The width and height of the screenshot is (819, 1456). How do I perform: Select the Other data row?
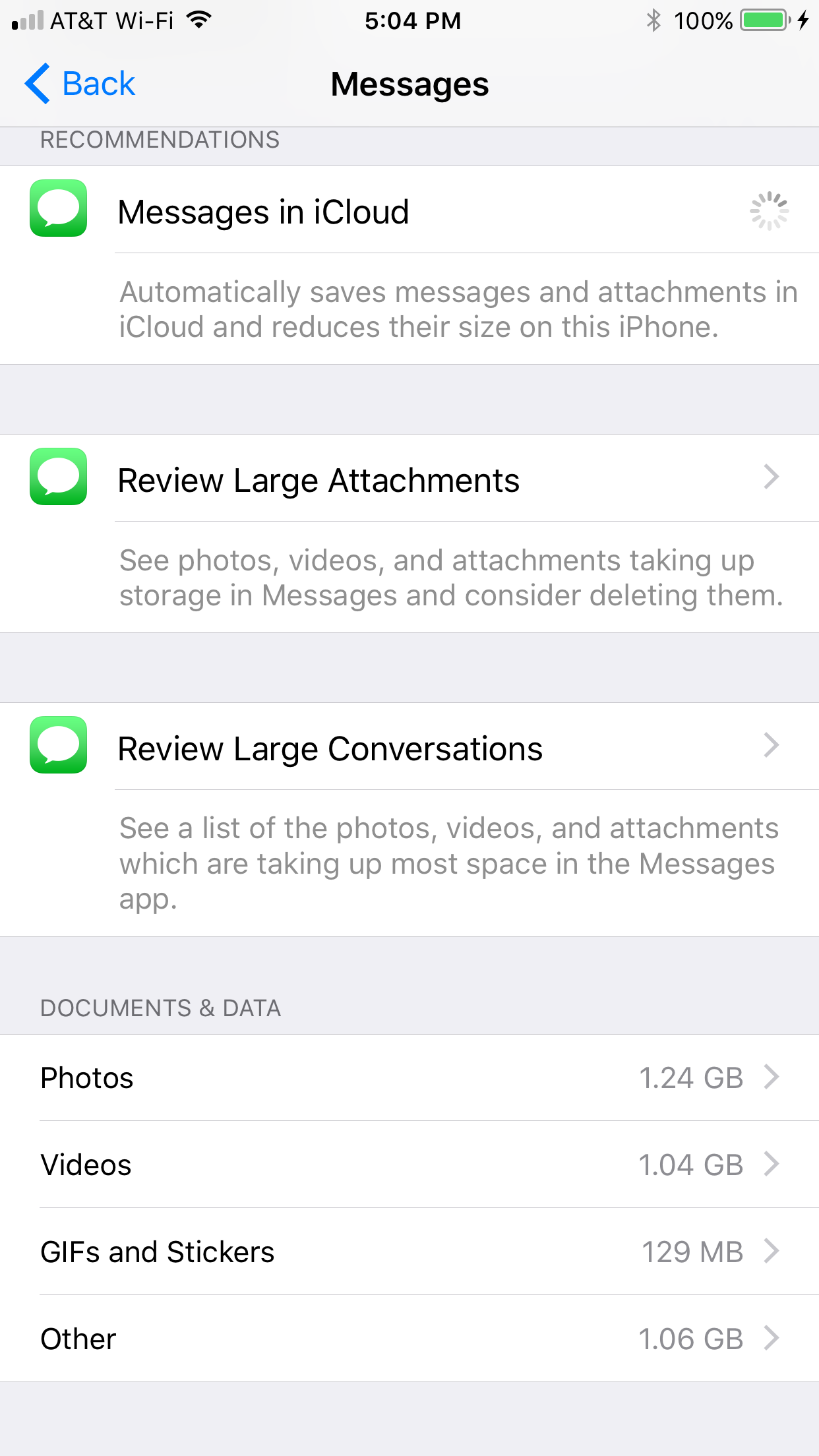pos(409,1339)
